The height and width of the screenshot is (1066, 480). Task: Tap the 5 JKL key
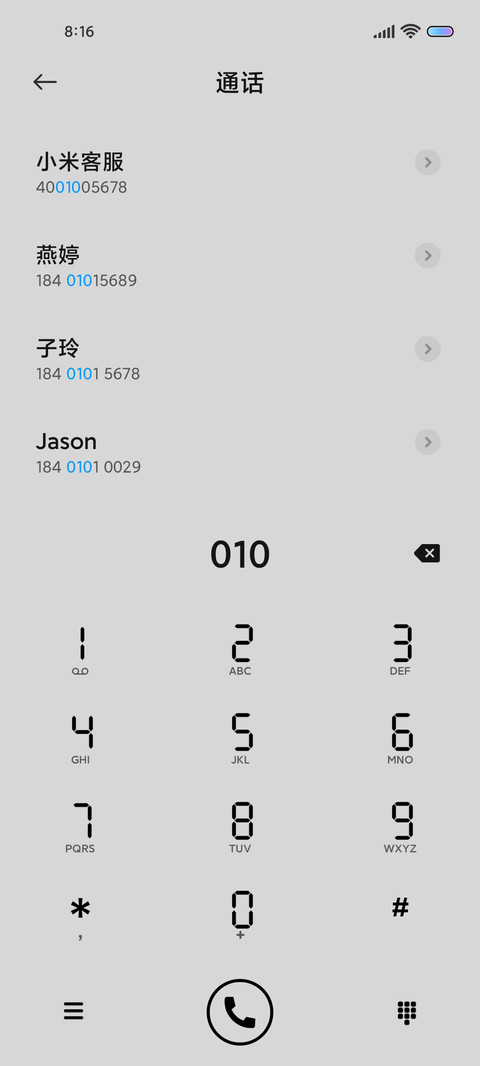click(240, 739)
